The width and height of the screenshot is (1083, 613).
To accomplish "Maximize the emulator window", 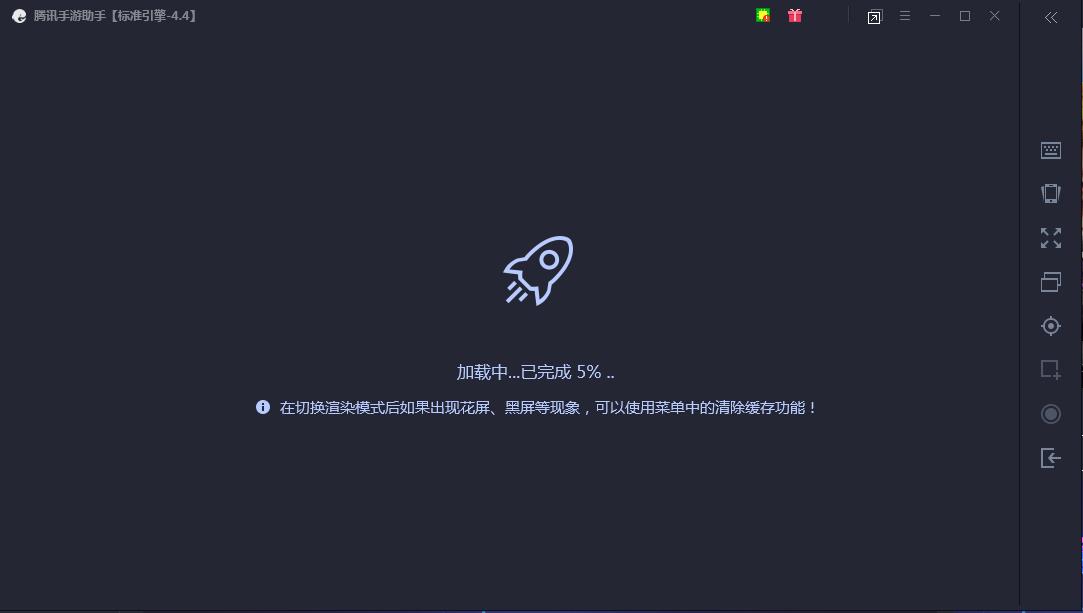I will 965,16.
